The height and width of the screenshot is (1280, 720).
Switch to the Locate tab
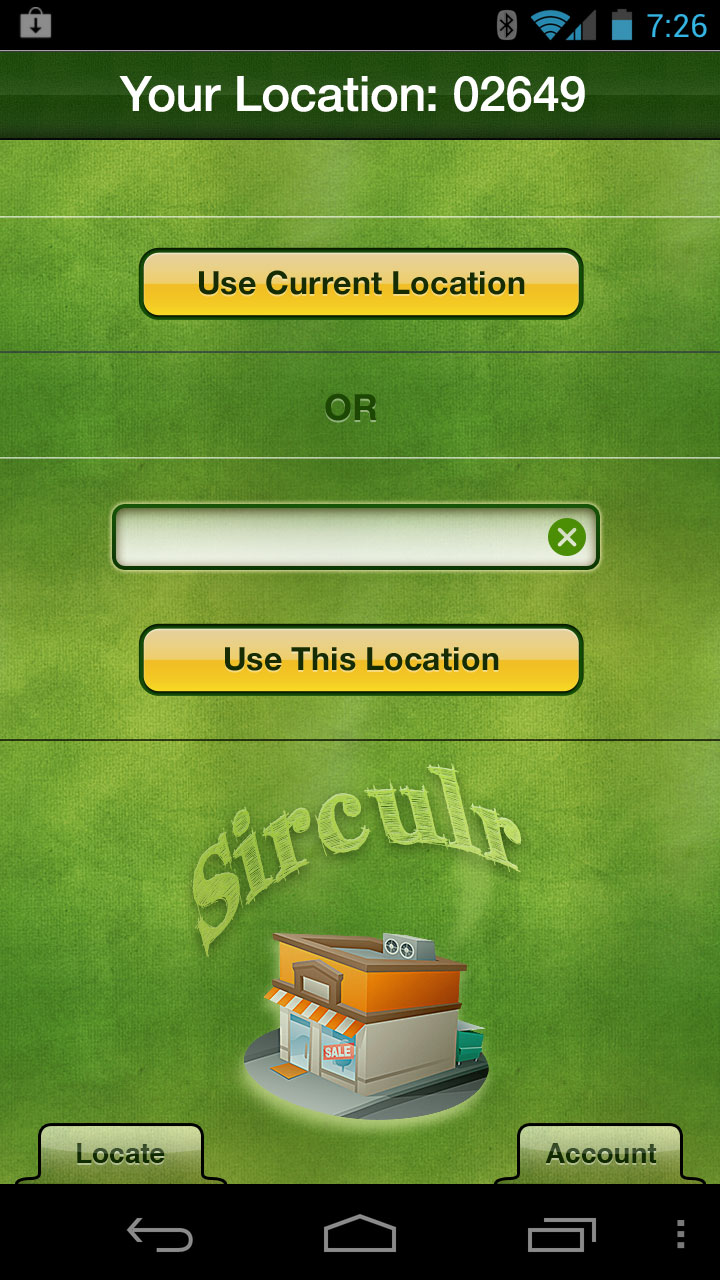[120, 1154]
